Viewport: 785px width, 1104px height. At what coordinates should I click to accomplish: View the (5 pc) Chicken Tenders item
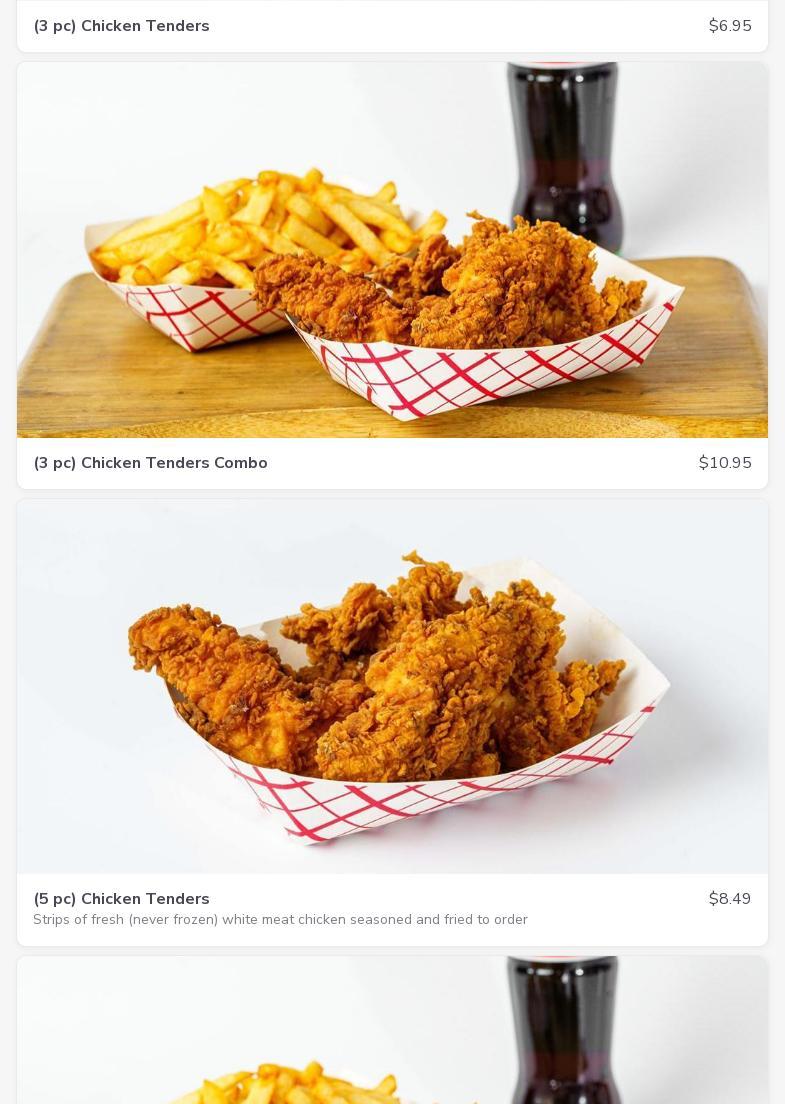point(392,720)
